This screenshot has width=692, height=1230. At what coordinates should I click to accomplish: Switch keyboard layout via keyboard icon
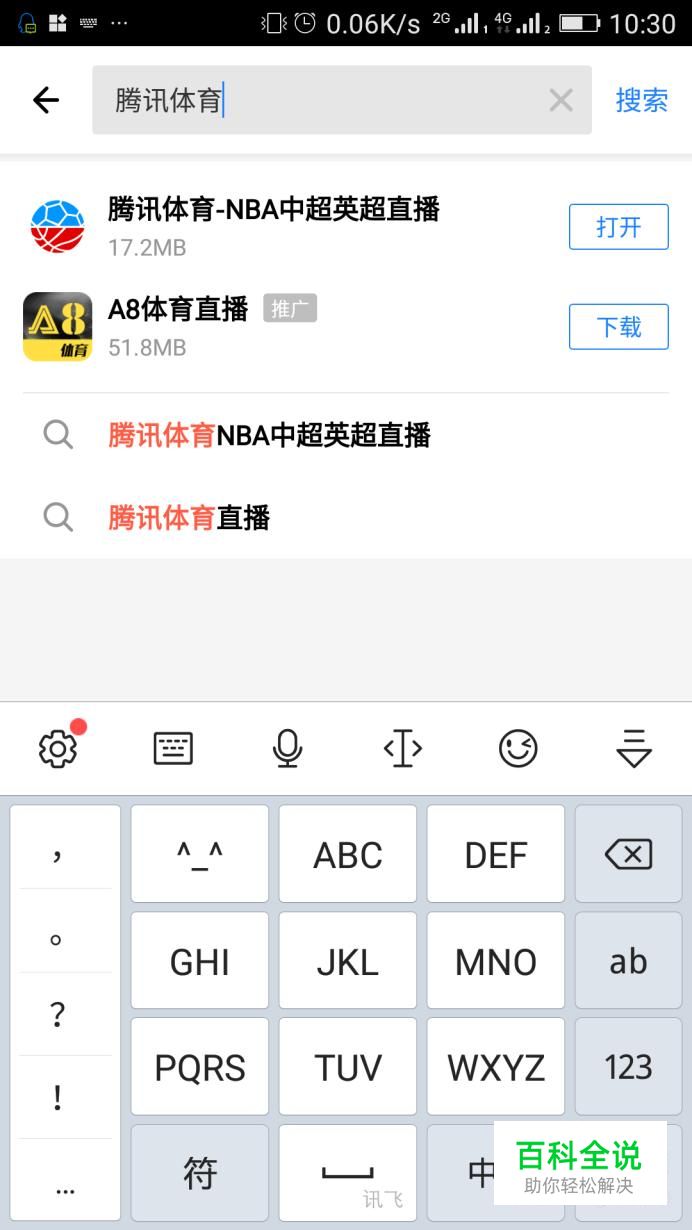point(173,748)
